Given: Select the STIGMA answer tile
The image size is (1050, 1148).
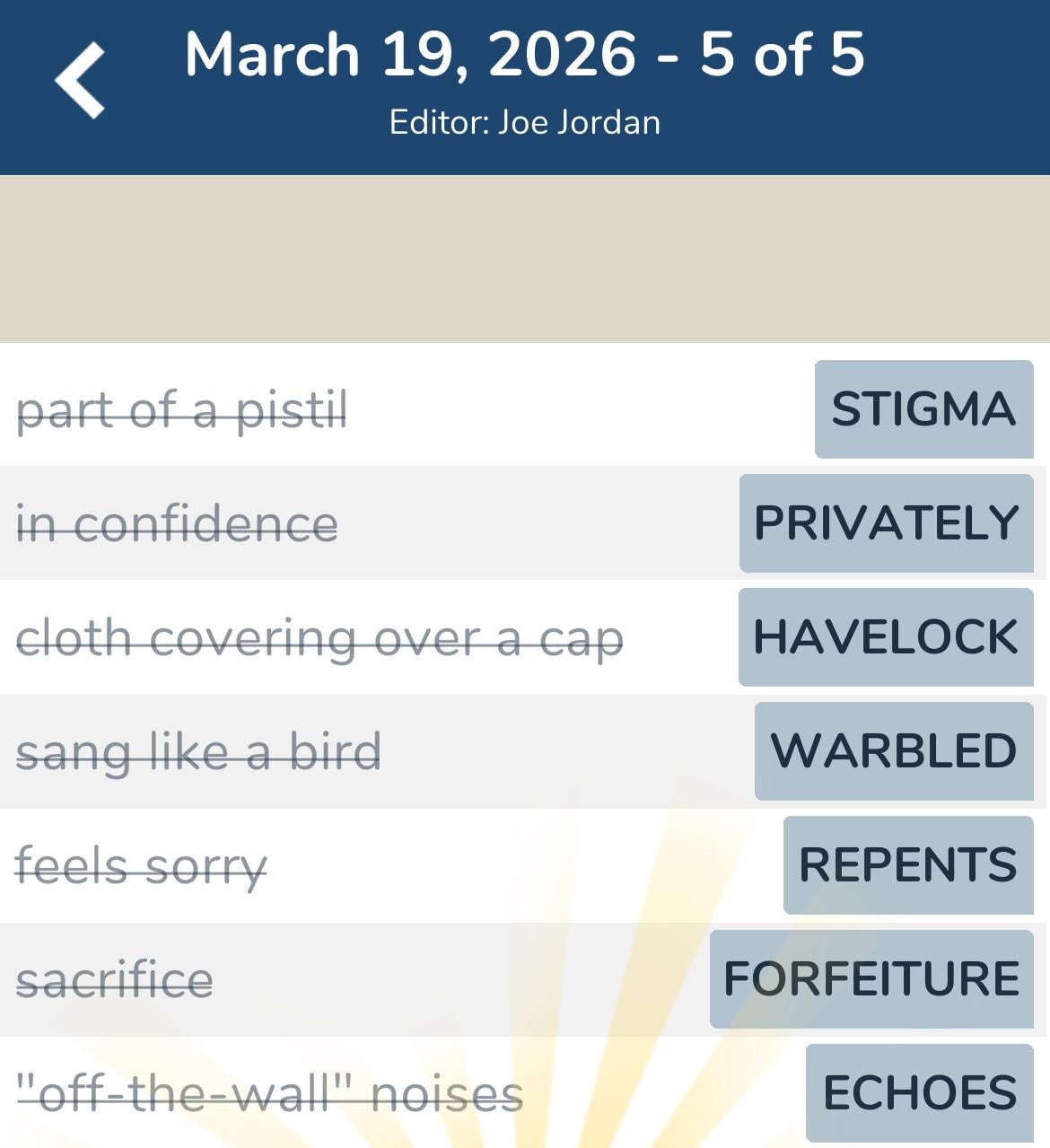Looking at the screenshot, I should coord(923,410).
